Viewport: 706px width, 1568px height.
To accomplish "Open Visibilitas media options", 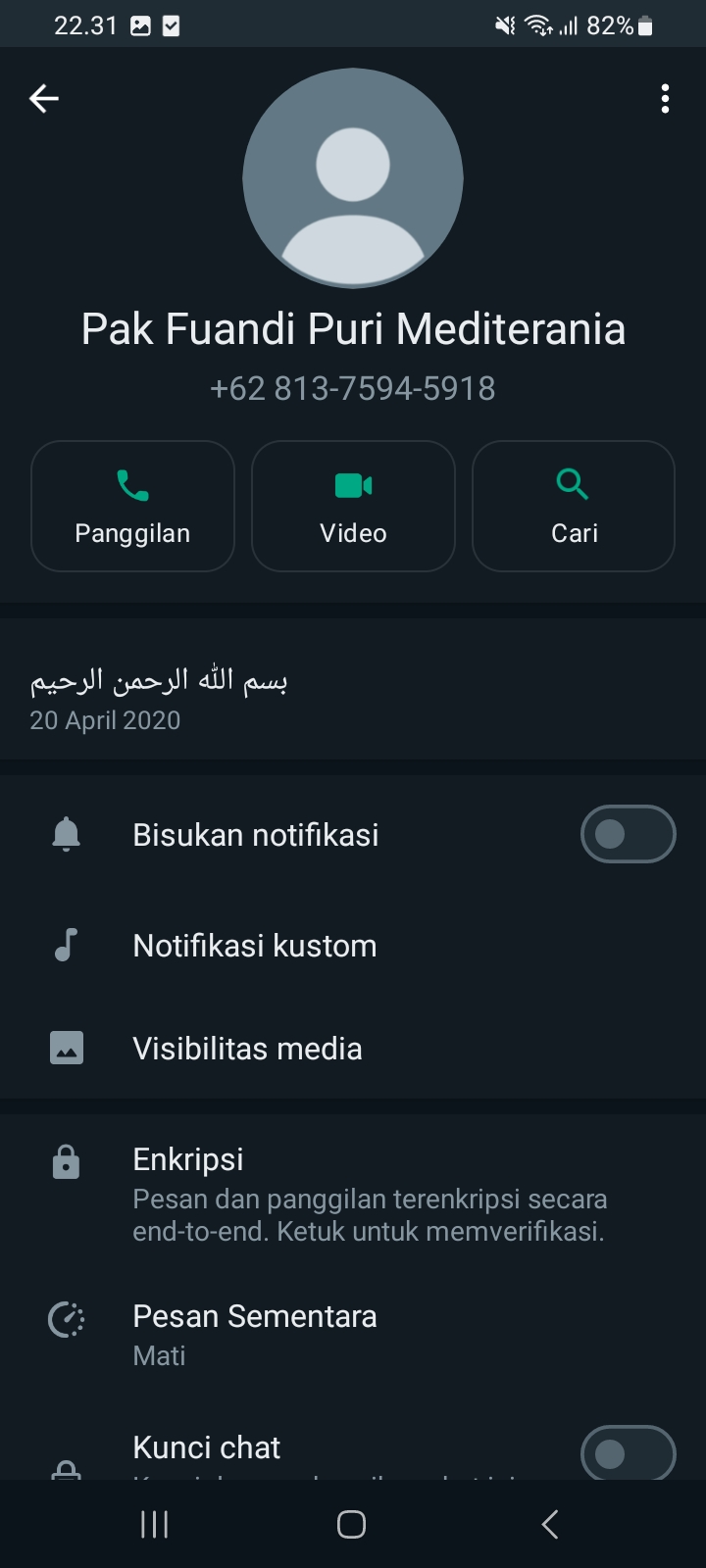I will tap(247, 1047).
